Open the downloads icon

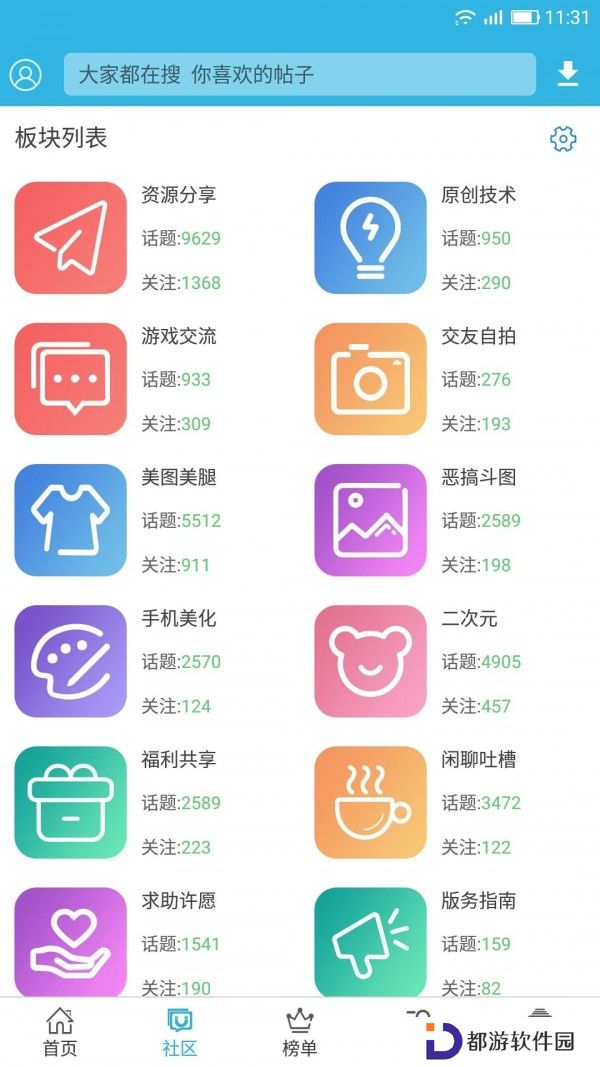[568, 73]
